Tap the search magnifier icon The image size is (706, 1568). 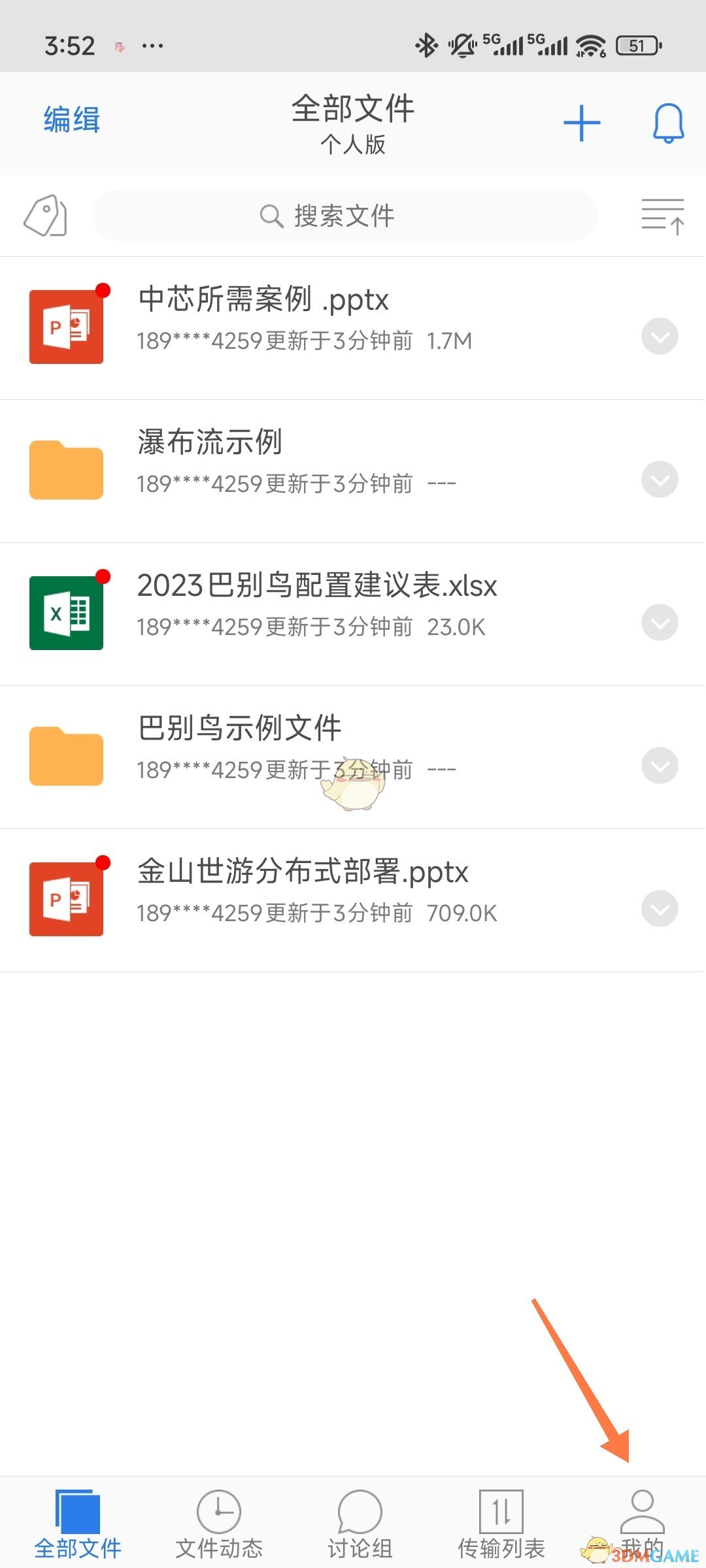[x=271, y=216]
